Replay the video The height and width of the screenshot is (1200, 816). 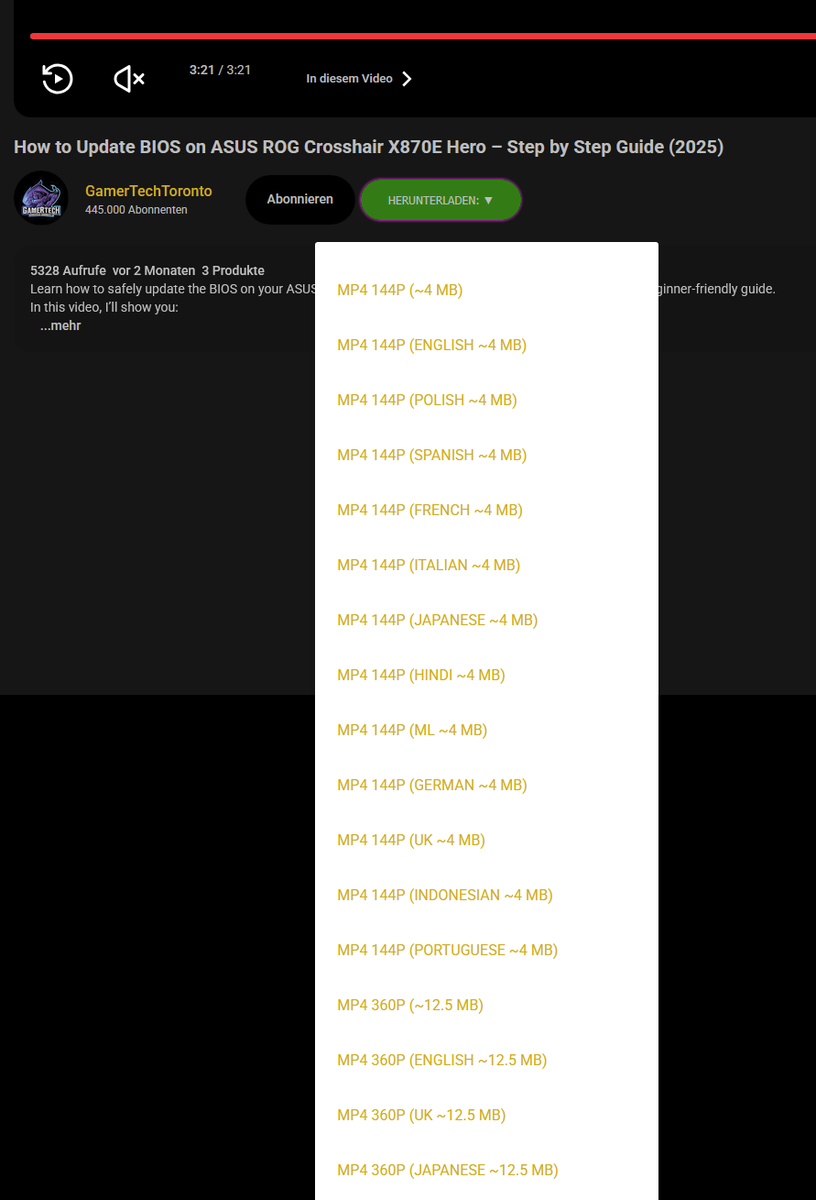point(57,78)
